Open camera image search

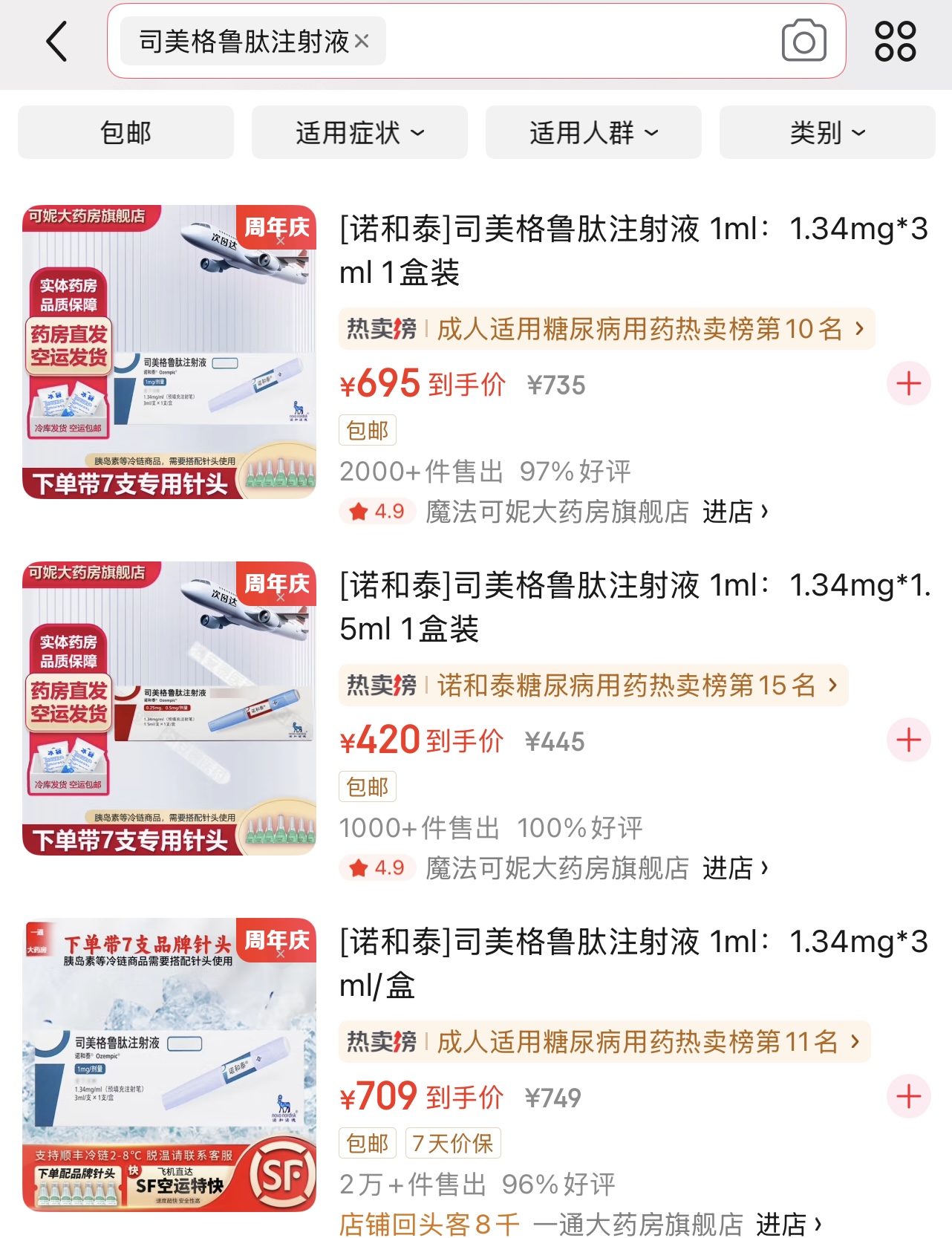pyautogui.click(x=803, y=42)
